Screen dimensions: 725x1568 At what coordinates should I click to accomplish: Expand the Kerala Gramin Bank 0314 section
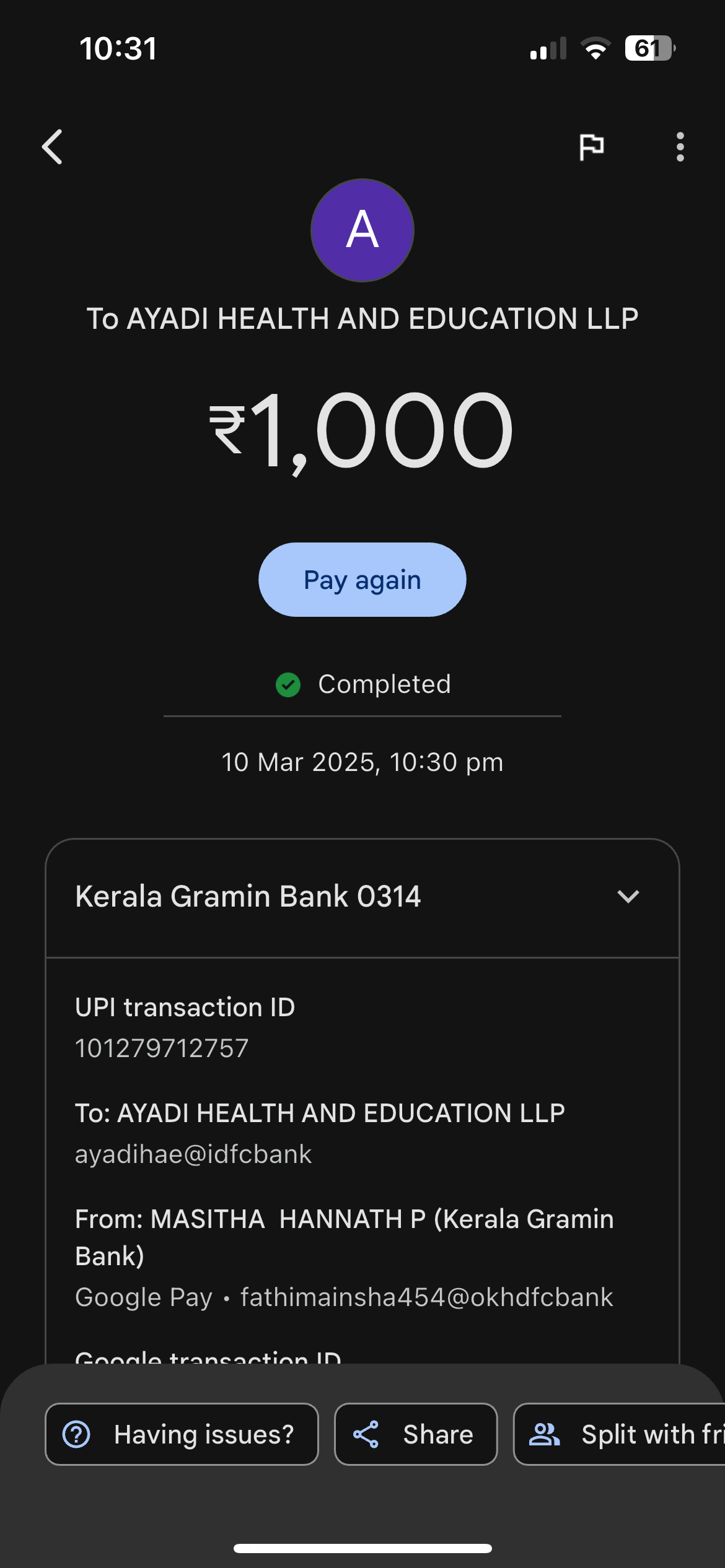click(x=628, y=897)
